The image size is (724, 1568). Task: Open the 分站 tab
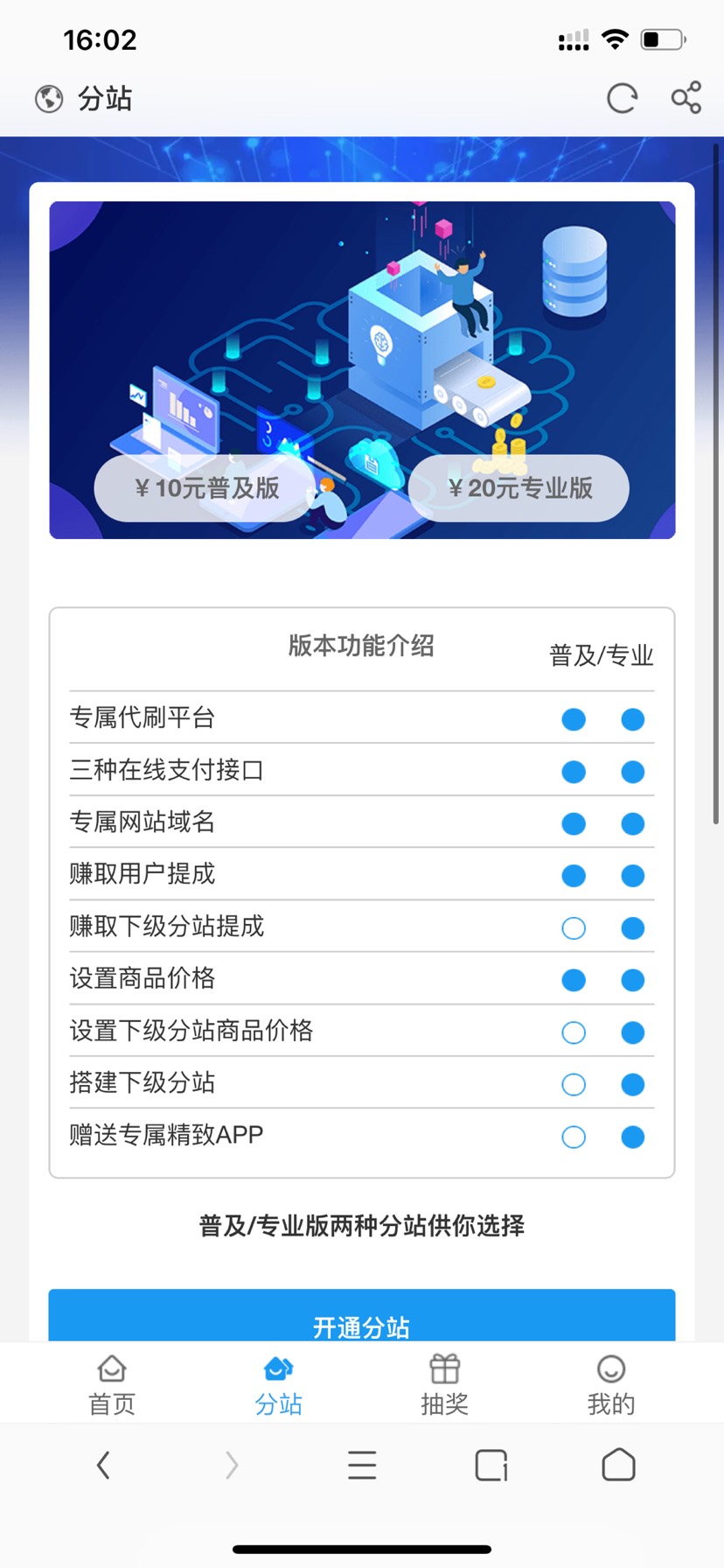click(x=278, y=1385)
